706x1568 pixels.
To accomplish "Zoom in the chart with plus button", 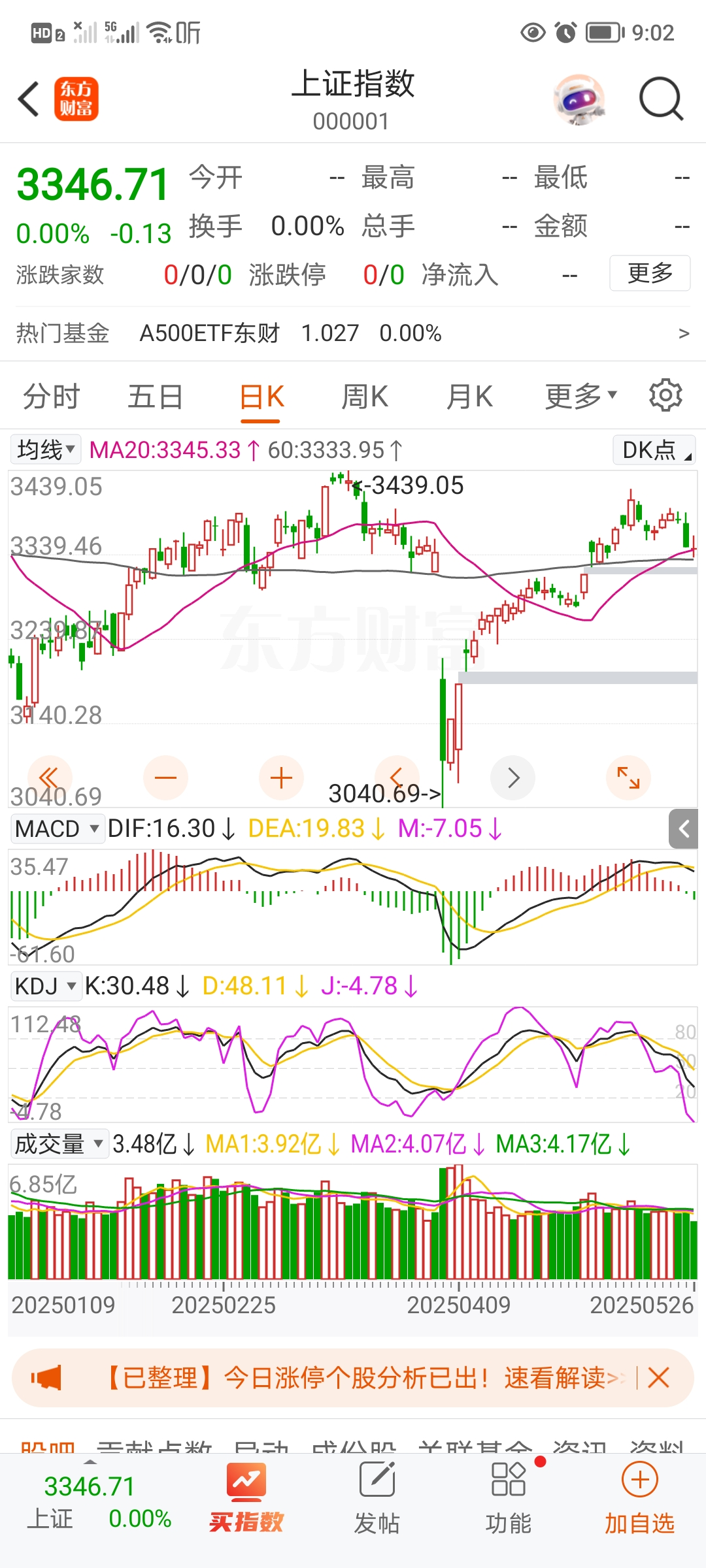I will pos(281,777).
